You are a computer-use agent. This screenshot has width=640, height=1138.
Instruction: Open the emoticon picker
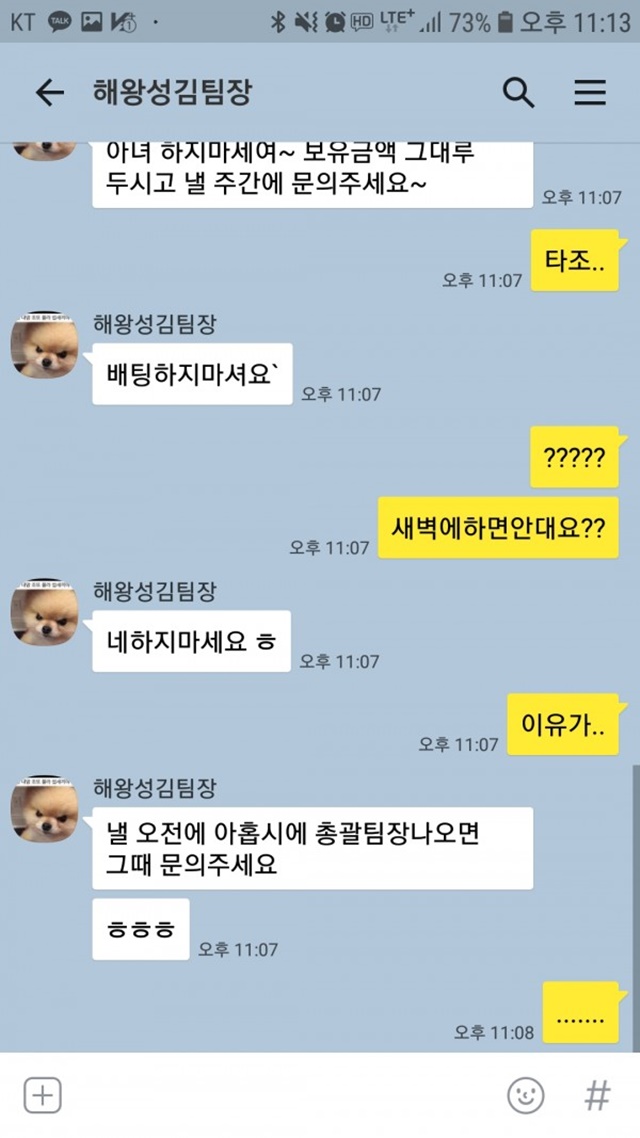click(525, 1094)
